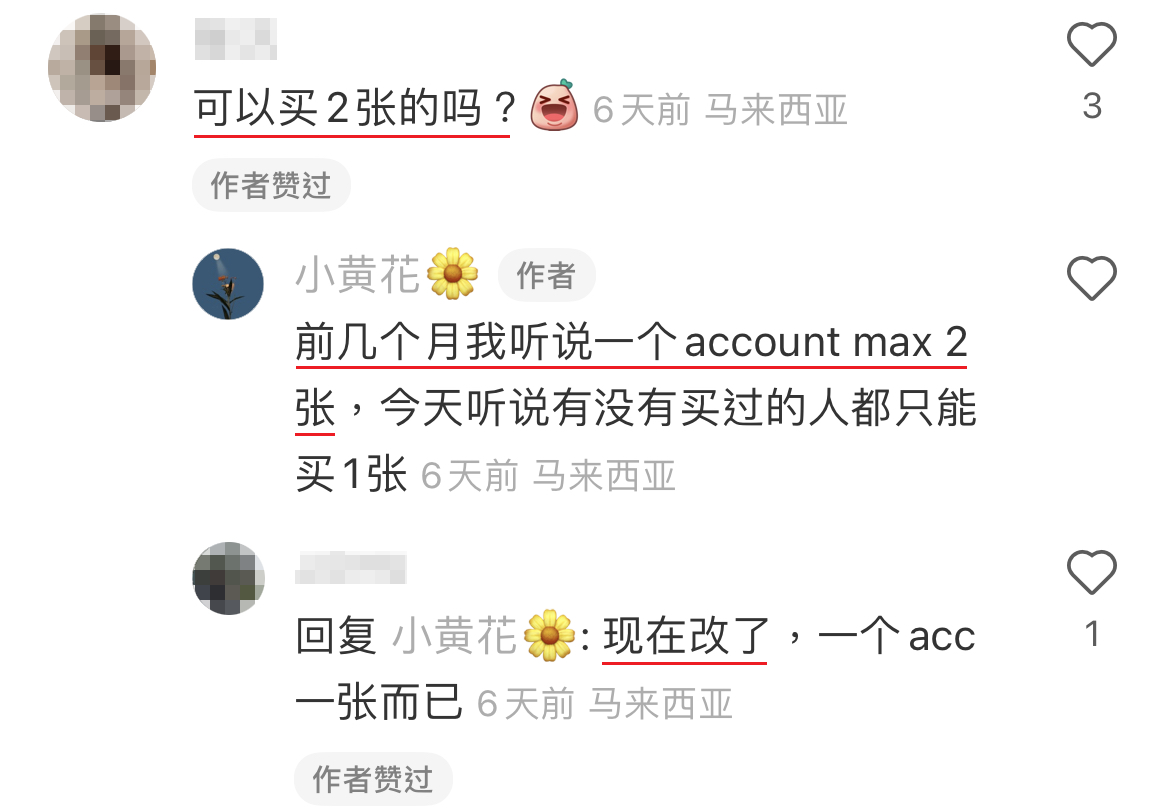
Task: Search the underlined phrase 现在改了
Action: (x=685, y=637)
